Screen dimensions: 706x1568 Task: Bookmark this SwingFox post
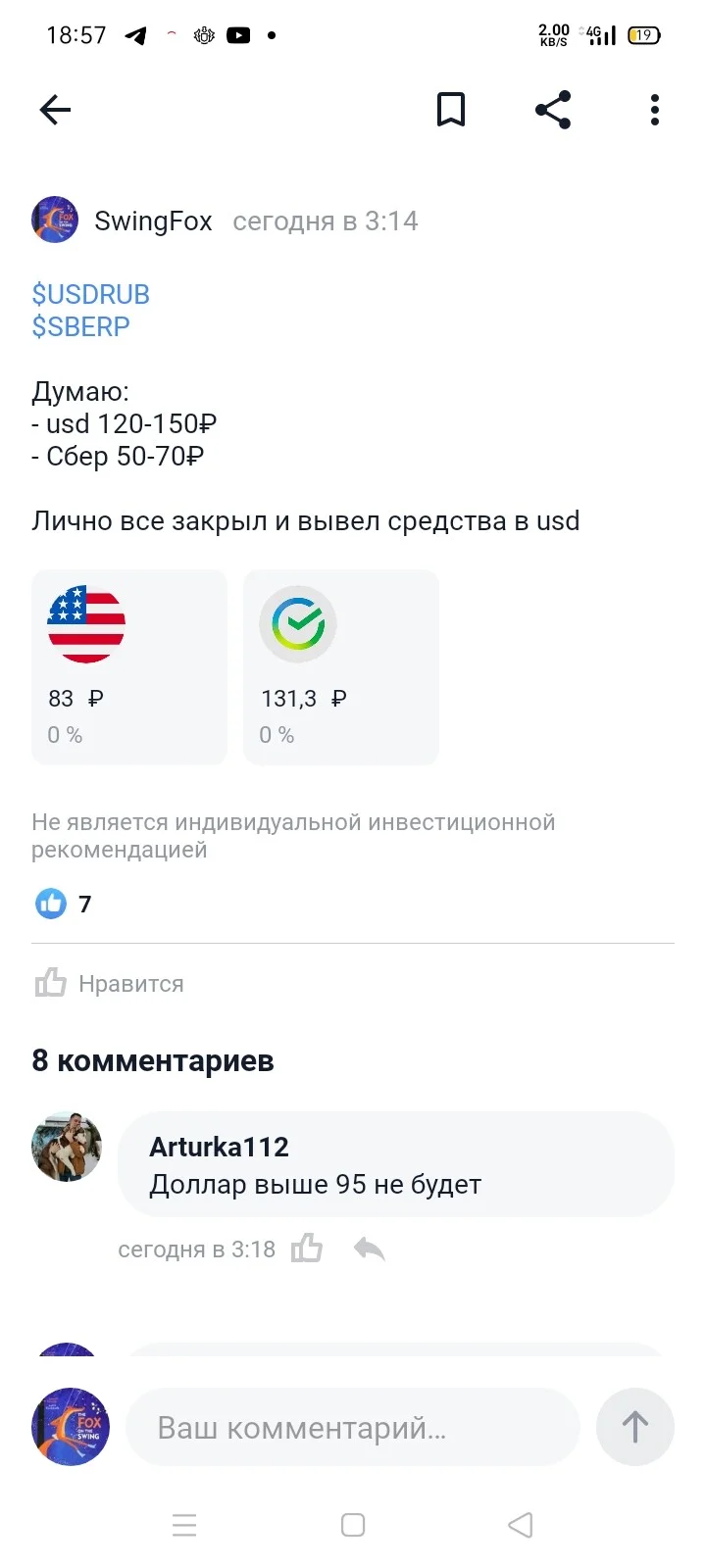[451, 110]
